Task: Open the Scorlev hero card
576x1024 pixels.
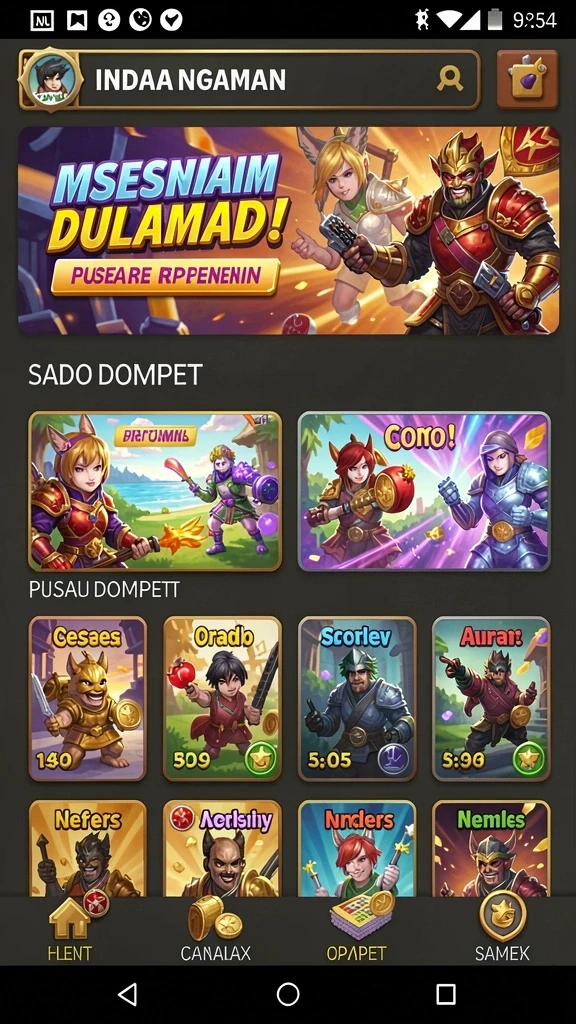Action: tap(357, 698)
